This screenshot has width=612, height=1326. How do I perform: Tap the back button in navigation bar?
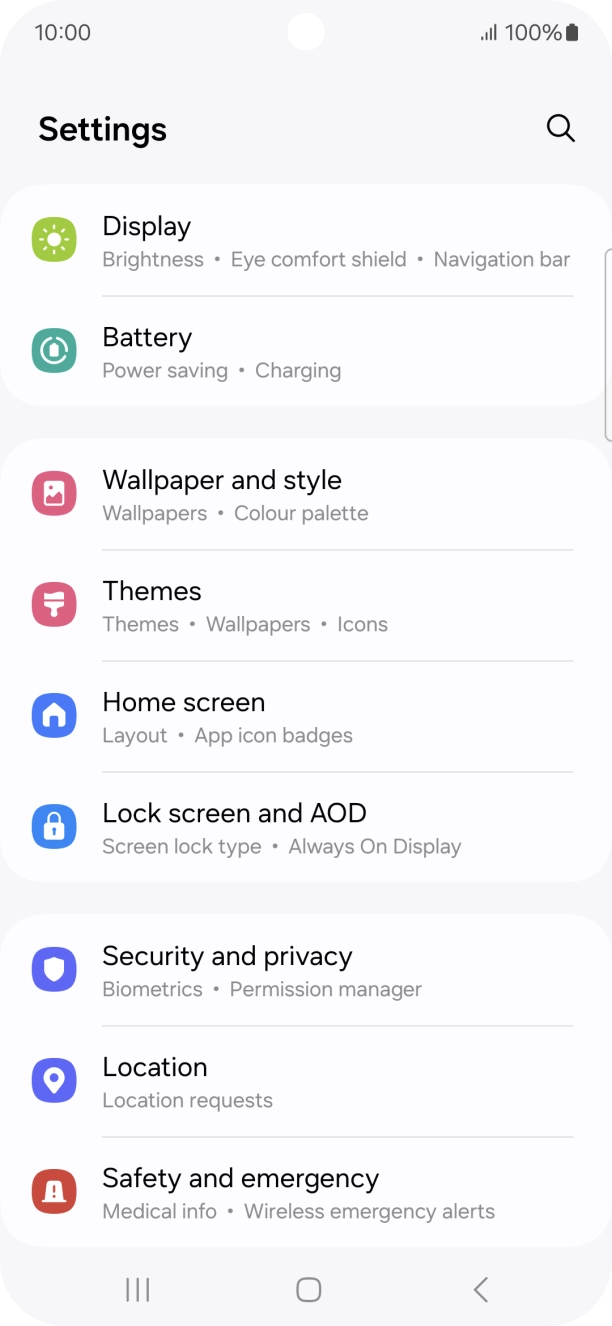coord(481,1290)
